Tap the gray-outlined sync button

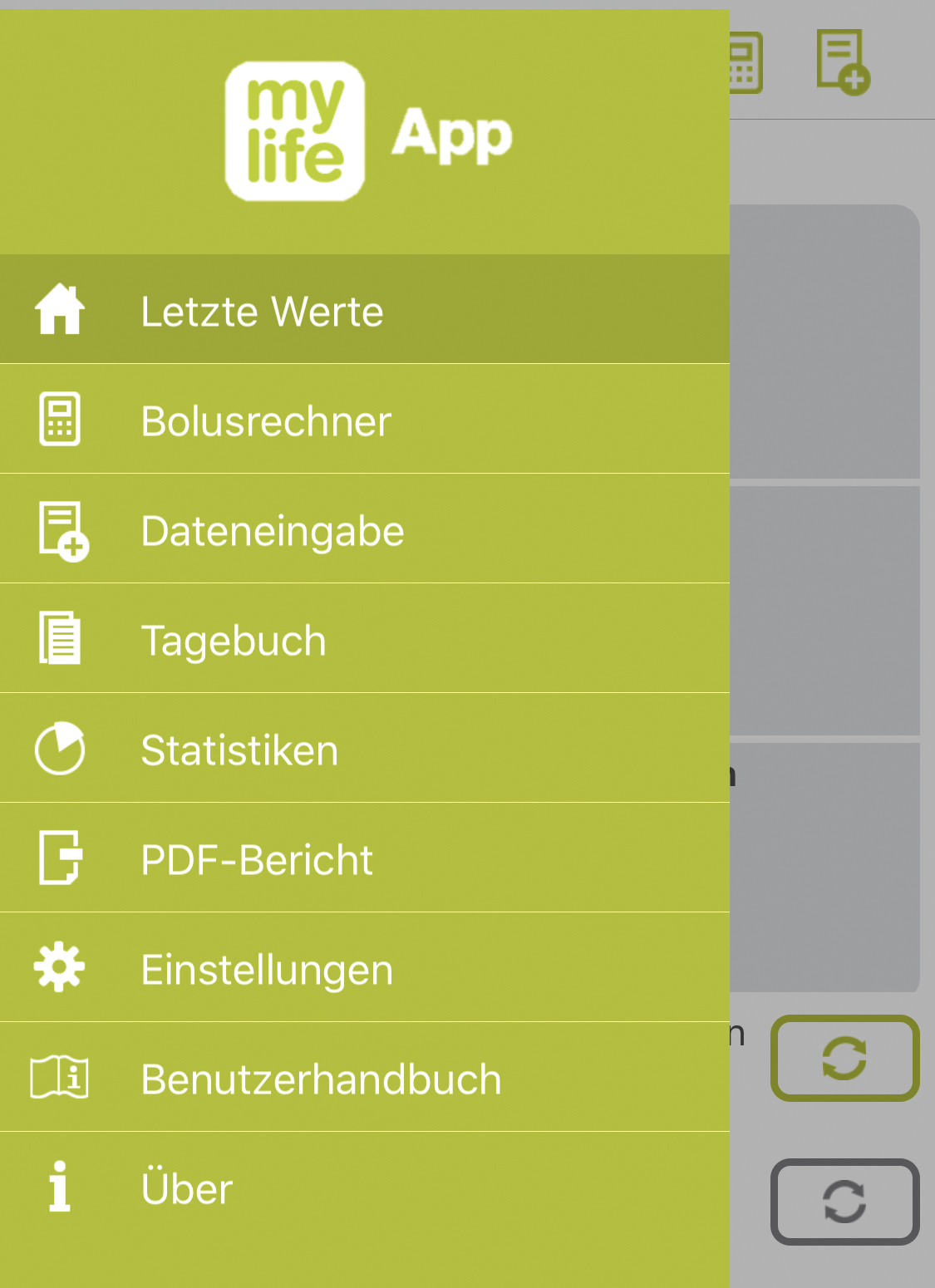click(x=844, y=1202)
